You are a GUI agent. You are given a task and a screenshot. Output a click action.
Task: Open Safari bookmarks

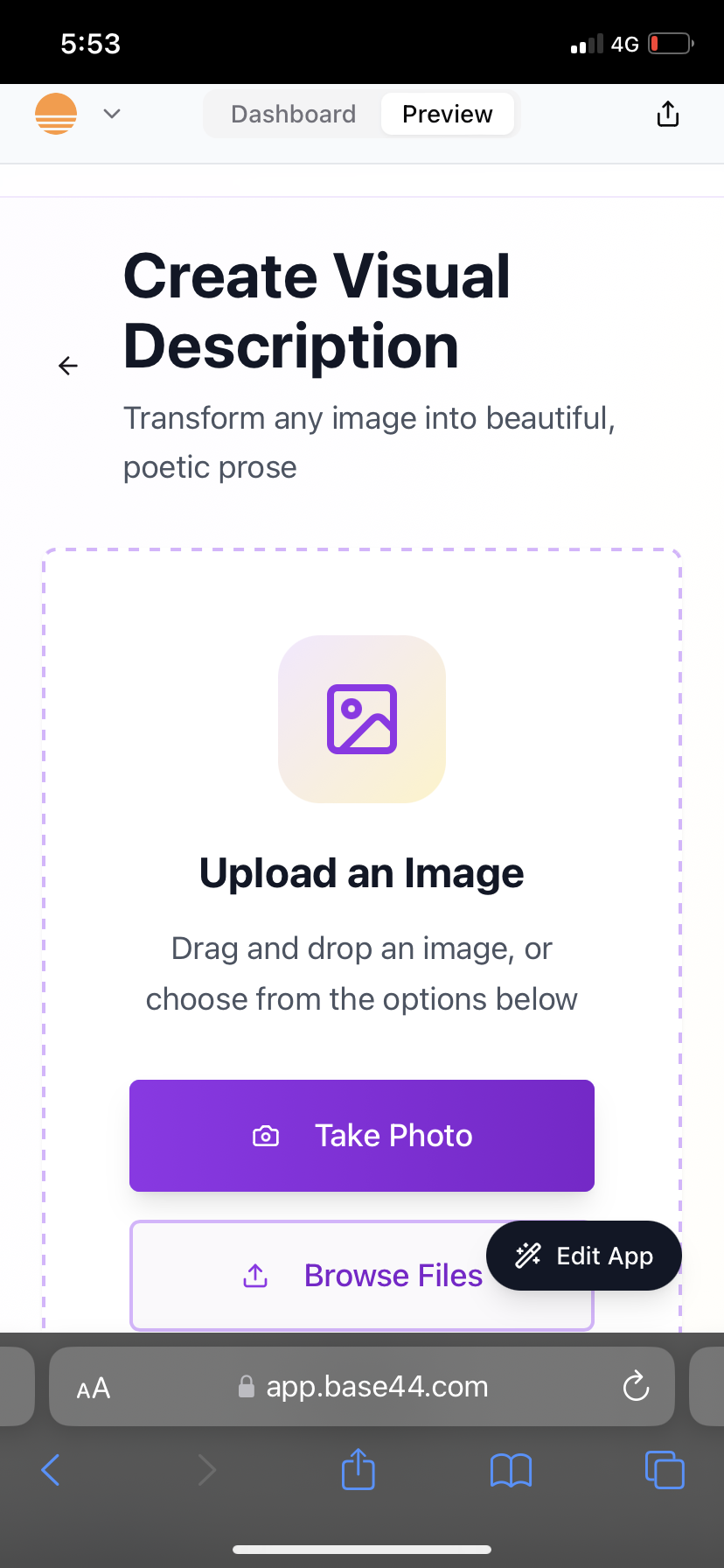[511, 1470]
